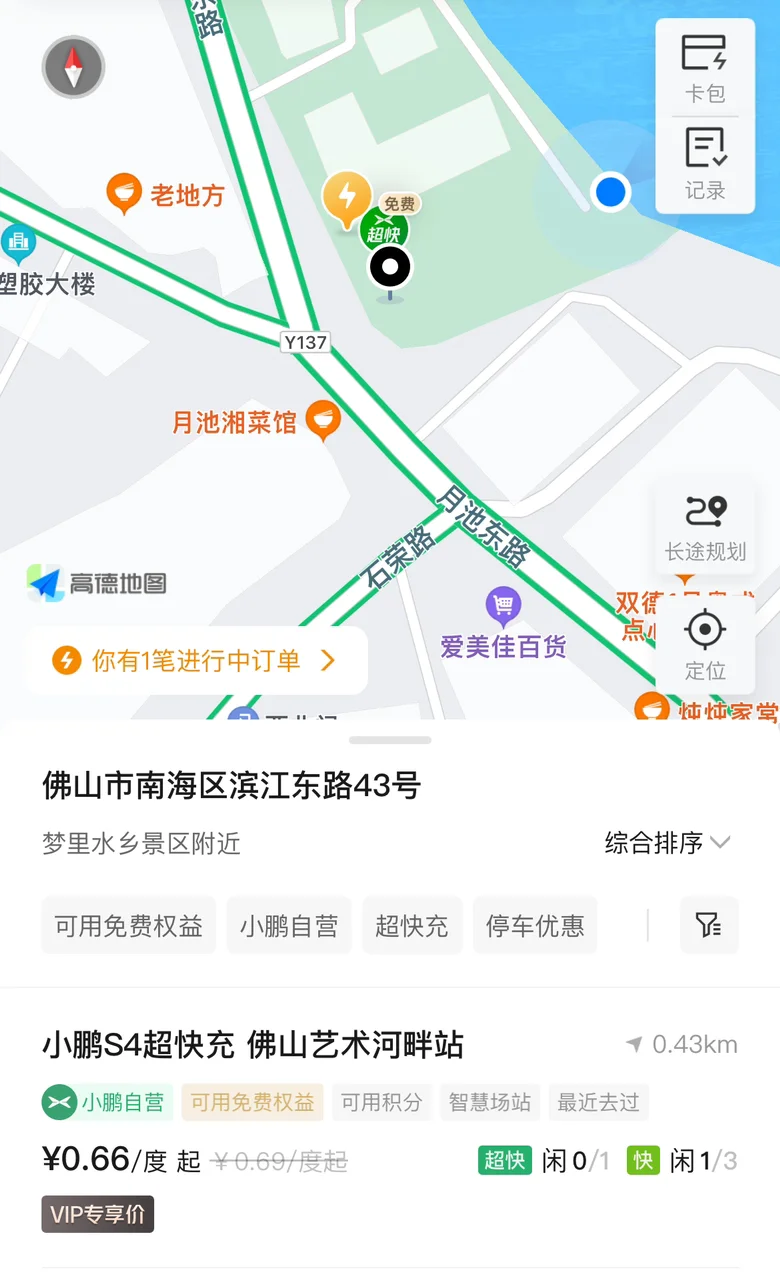Filter by 小鹏自营 stations
This screenshot has height=1284, width=780.
[289, 925]
